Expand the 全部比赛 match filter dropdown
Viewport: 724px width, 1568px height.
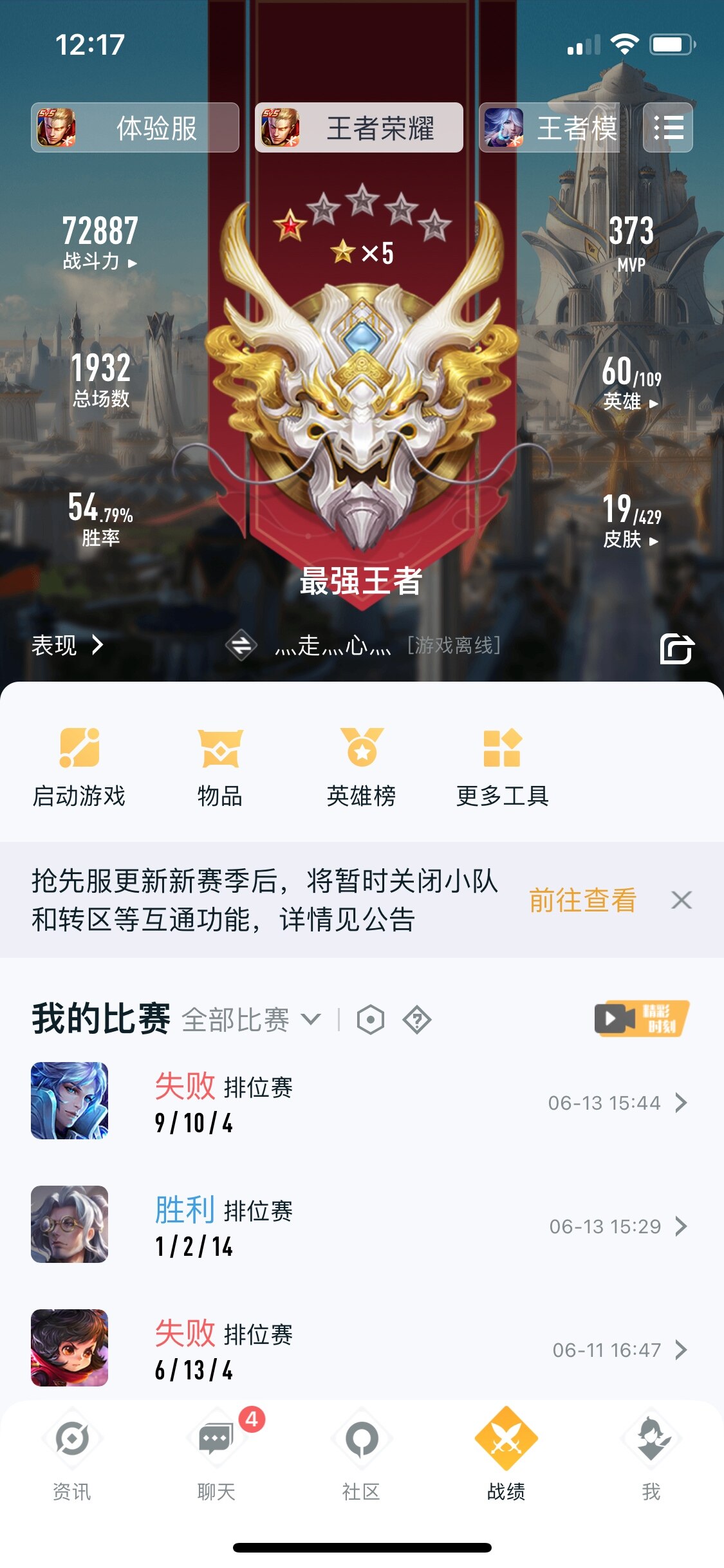(251, 1020)
